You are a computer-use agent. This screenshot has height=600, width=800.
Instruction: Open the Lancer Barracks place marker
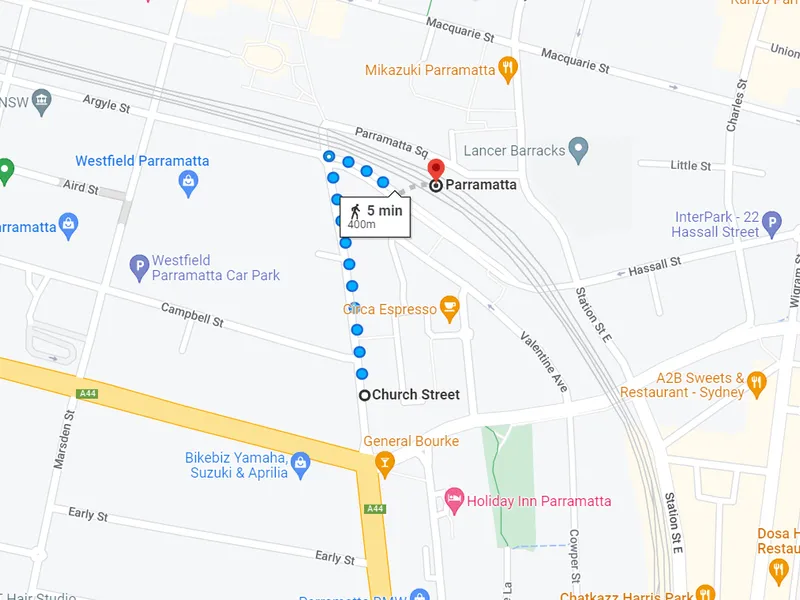pyautogui.click(x=578, y=151)
